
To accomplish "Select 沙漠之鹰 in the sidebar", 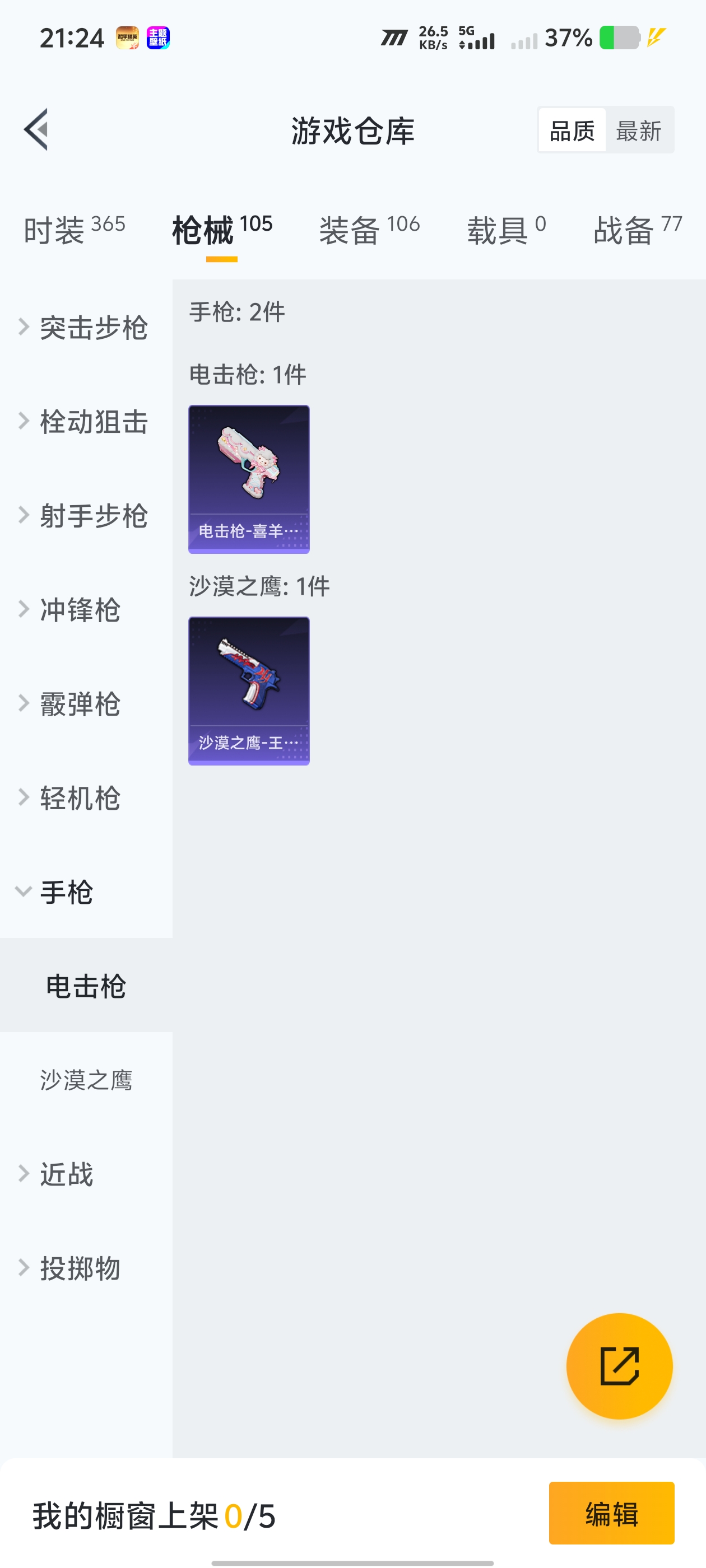I will [x=86, y=1080].
